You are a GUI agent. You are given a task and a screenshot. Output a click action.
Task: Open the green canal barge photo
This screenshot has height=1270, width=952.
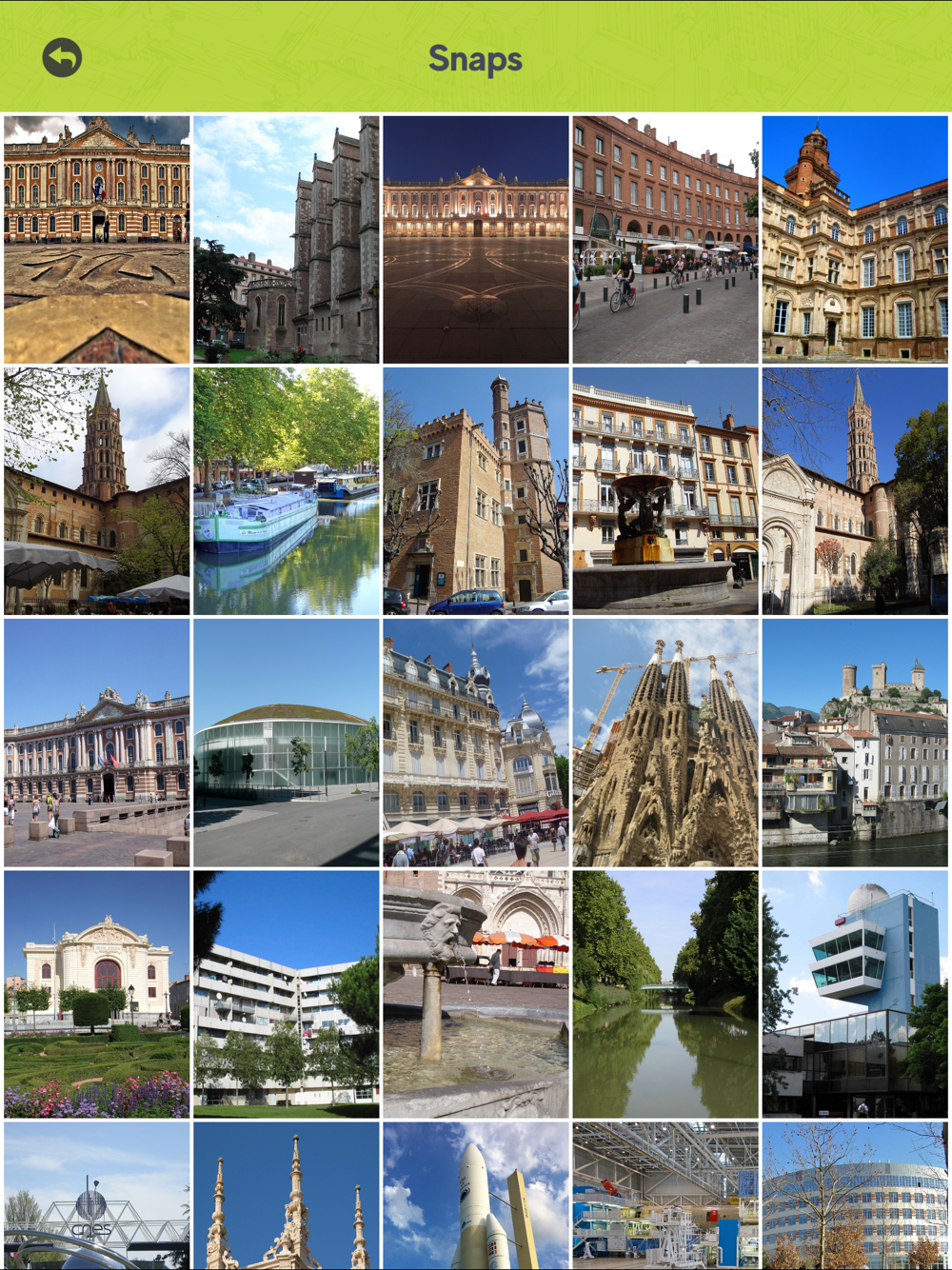287,490
